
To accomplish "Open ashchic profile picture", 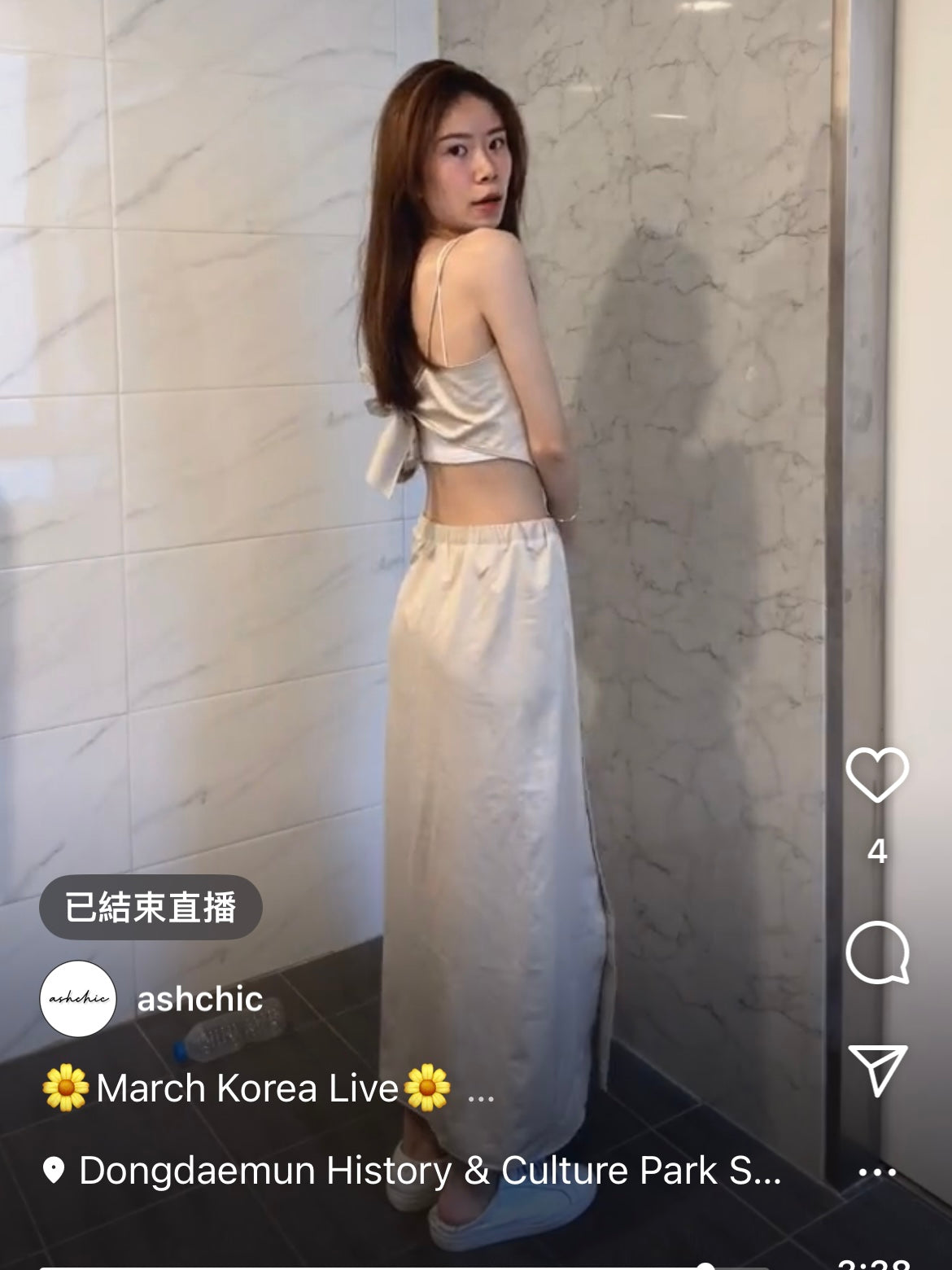I will 78,999.
